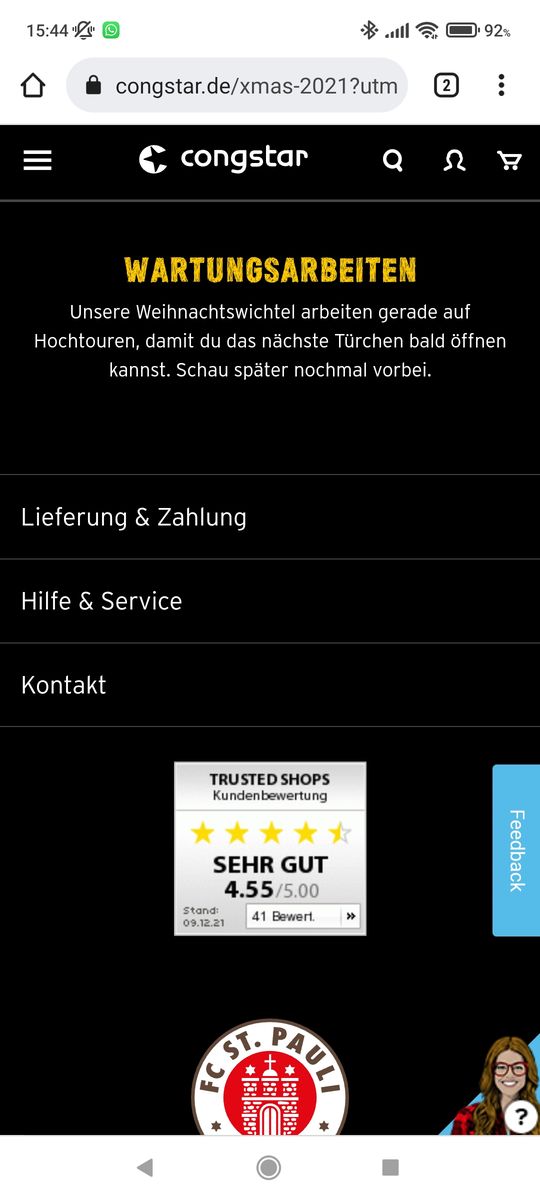
Task: Open the user account icon
Action: coord(454,161)
